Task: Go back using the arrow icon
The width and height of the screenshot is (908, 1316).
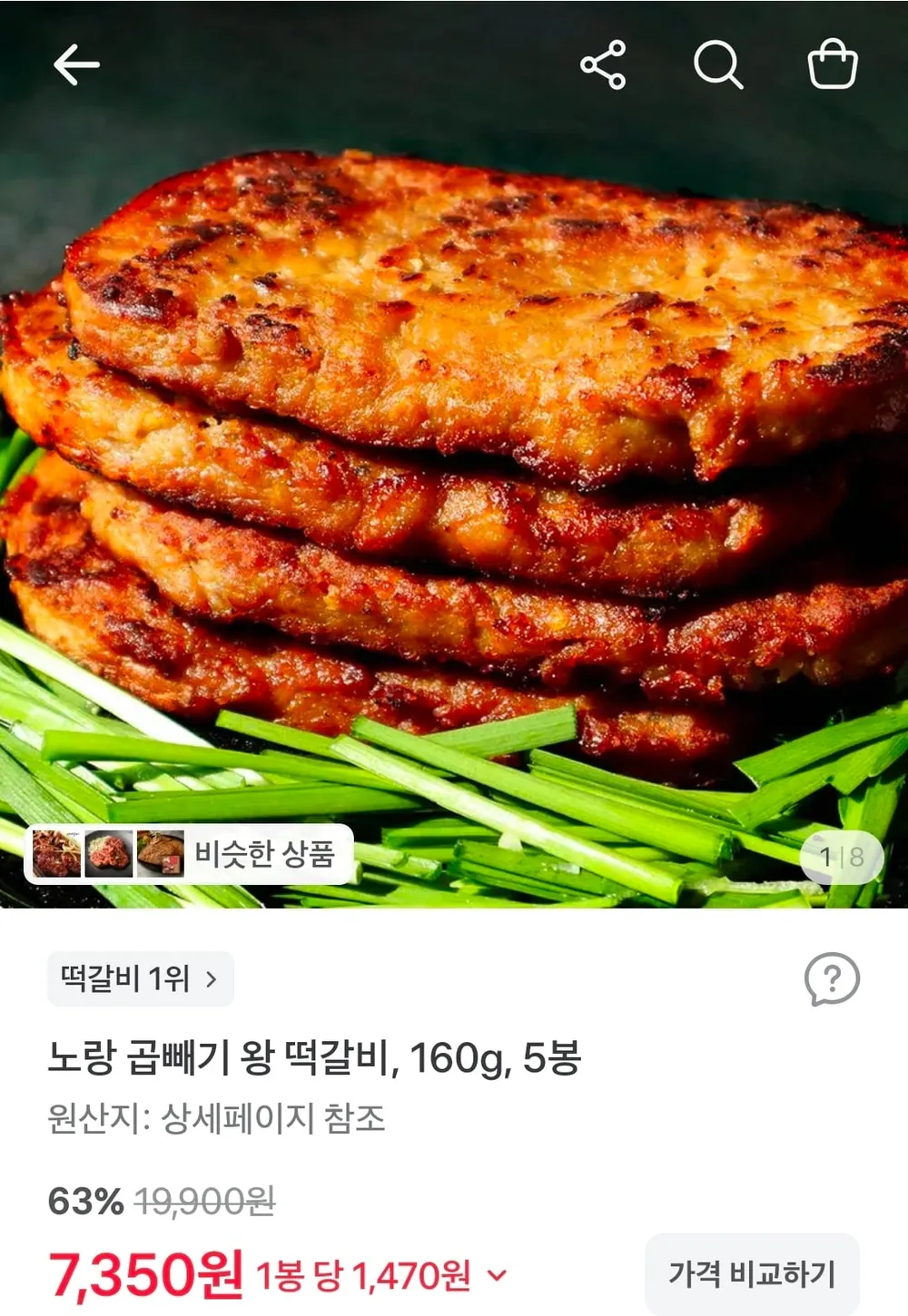Action: click(76, 65)
